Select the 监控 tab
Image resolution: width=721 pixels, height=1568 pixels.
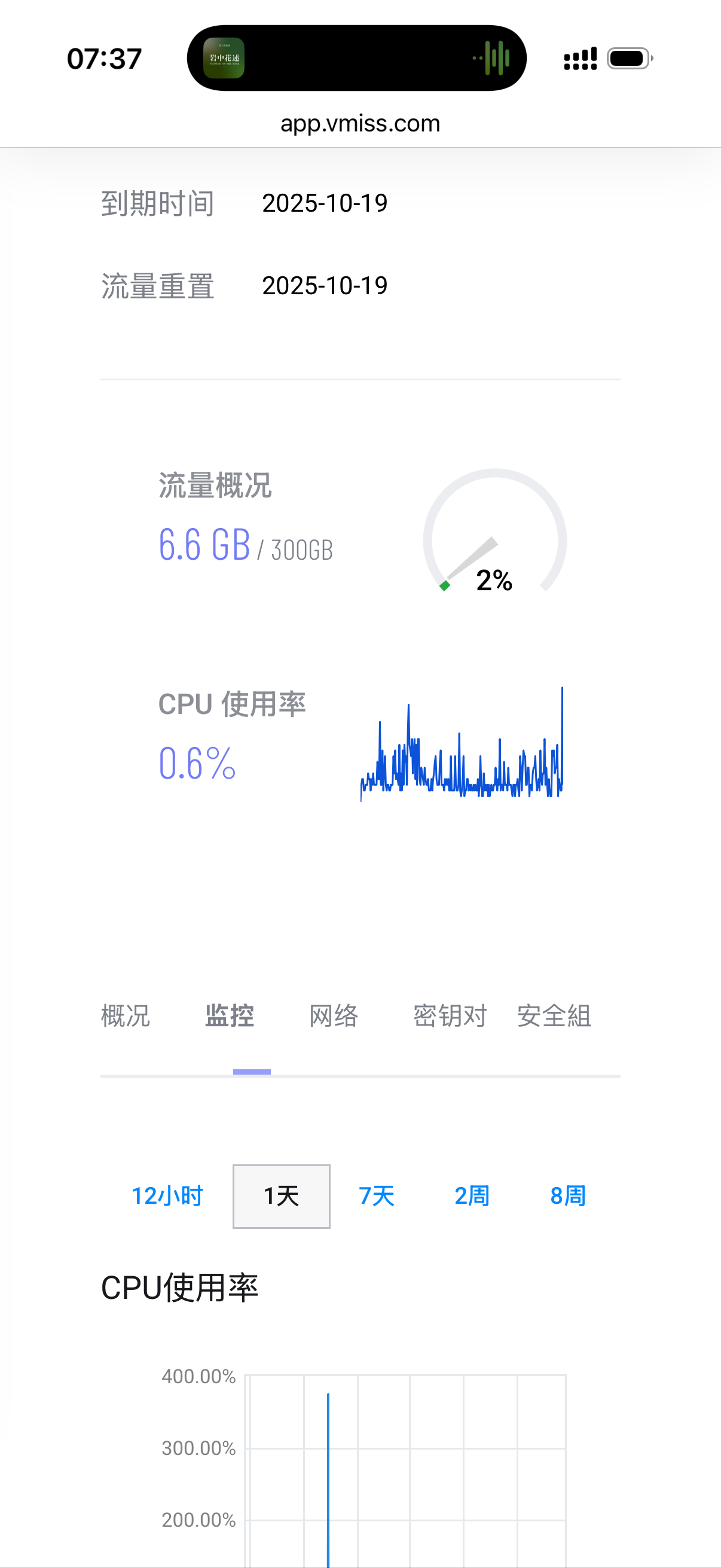click(x=230, y=1016)
